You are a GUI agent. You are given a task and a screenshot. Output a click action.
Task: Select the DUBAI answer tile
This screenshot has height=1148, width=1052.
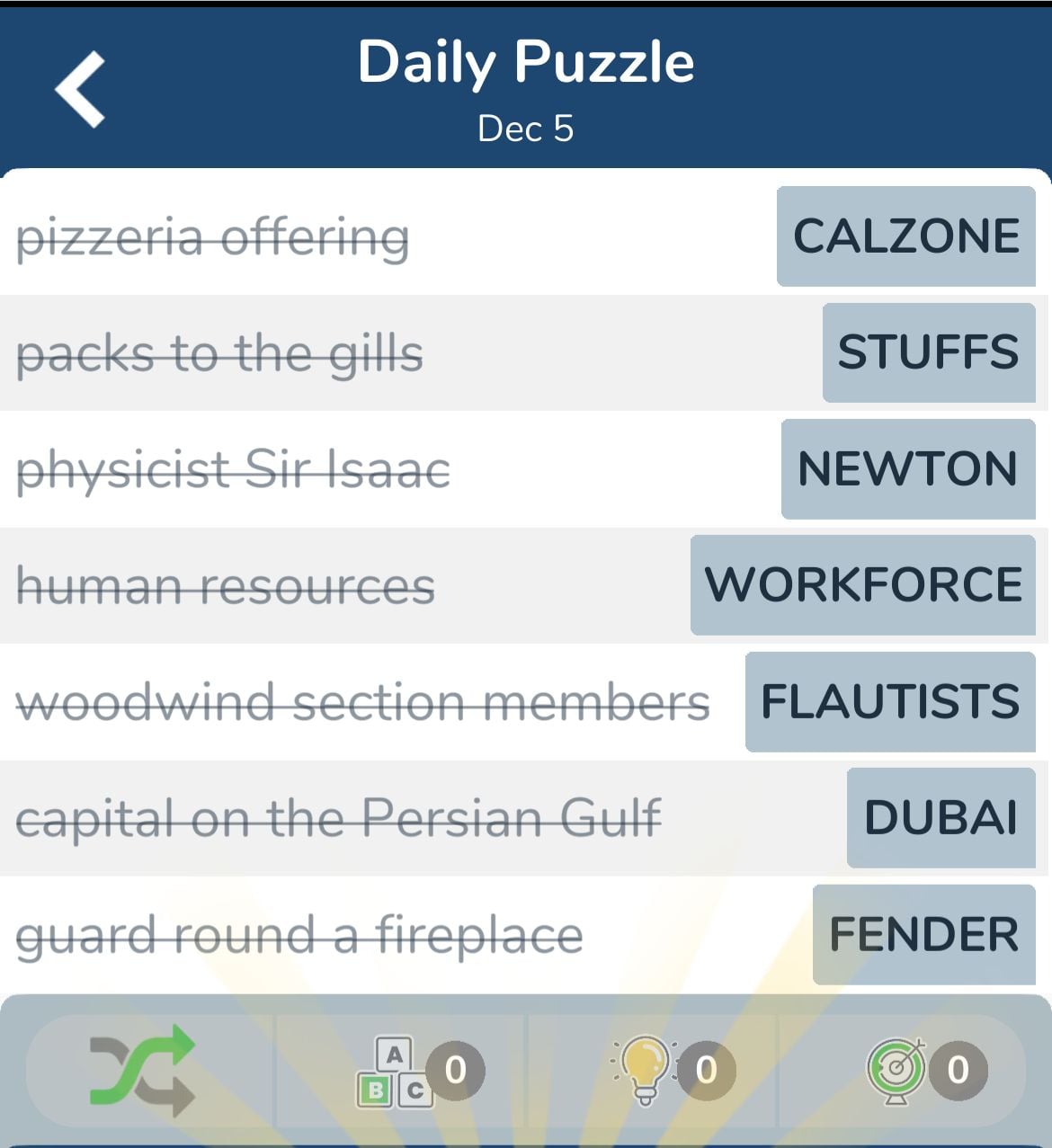tap(941, 818)
